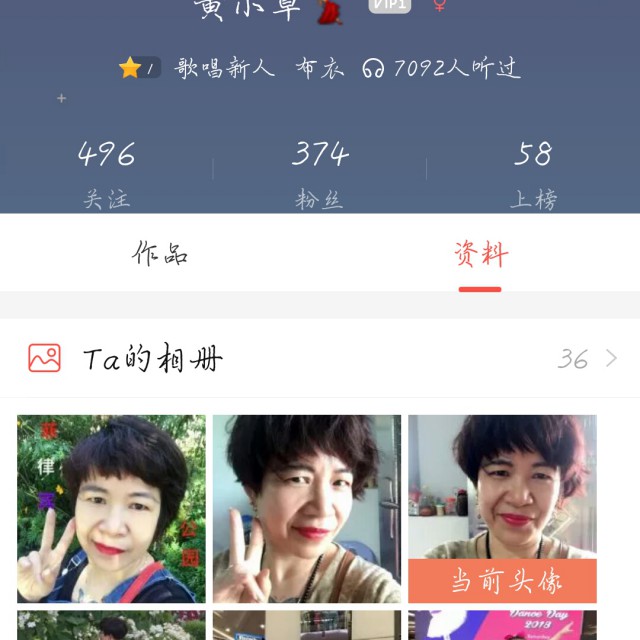Open the photo marked 当前头像
Image resolution: width=640 pixels, height=640 pixels.
(502, 508)
